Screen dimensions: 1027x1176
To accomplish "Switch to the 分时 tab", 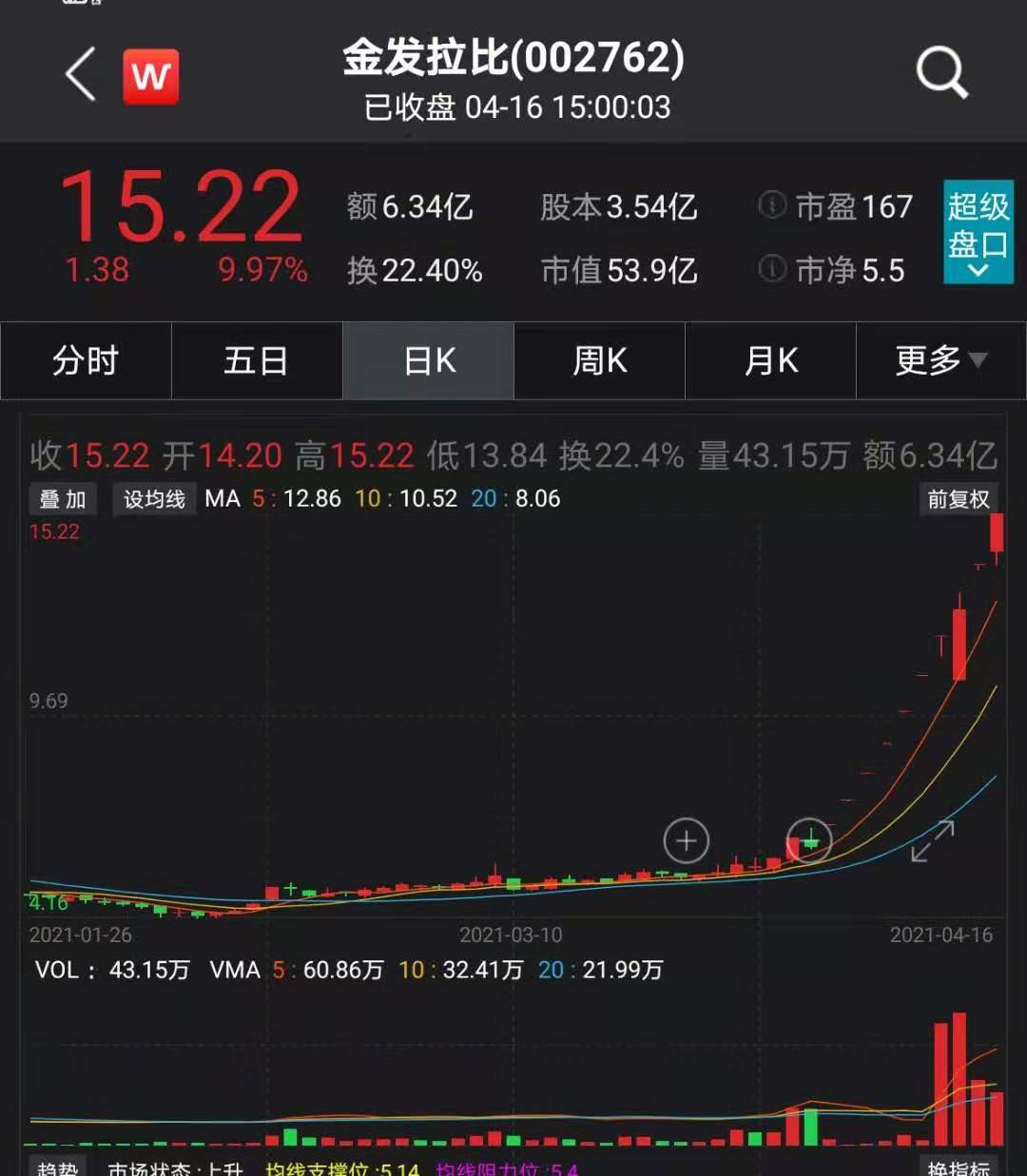I will point(85,361).
